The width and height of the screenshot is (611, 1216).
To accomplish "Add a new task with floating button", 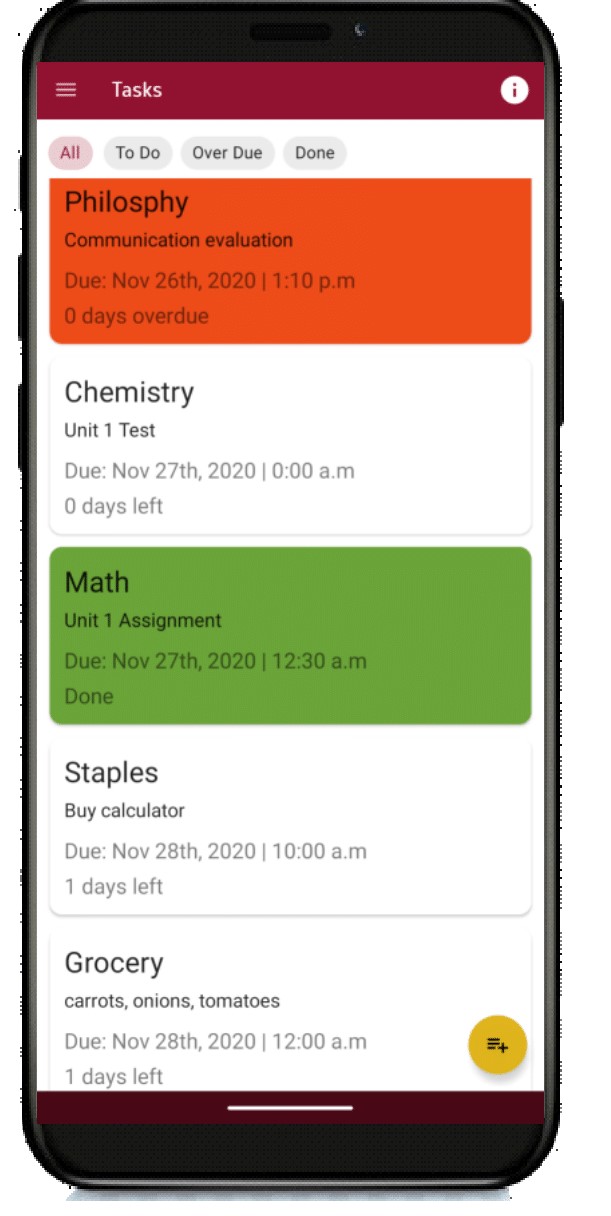I will (497, 1045).
